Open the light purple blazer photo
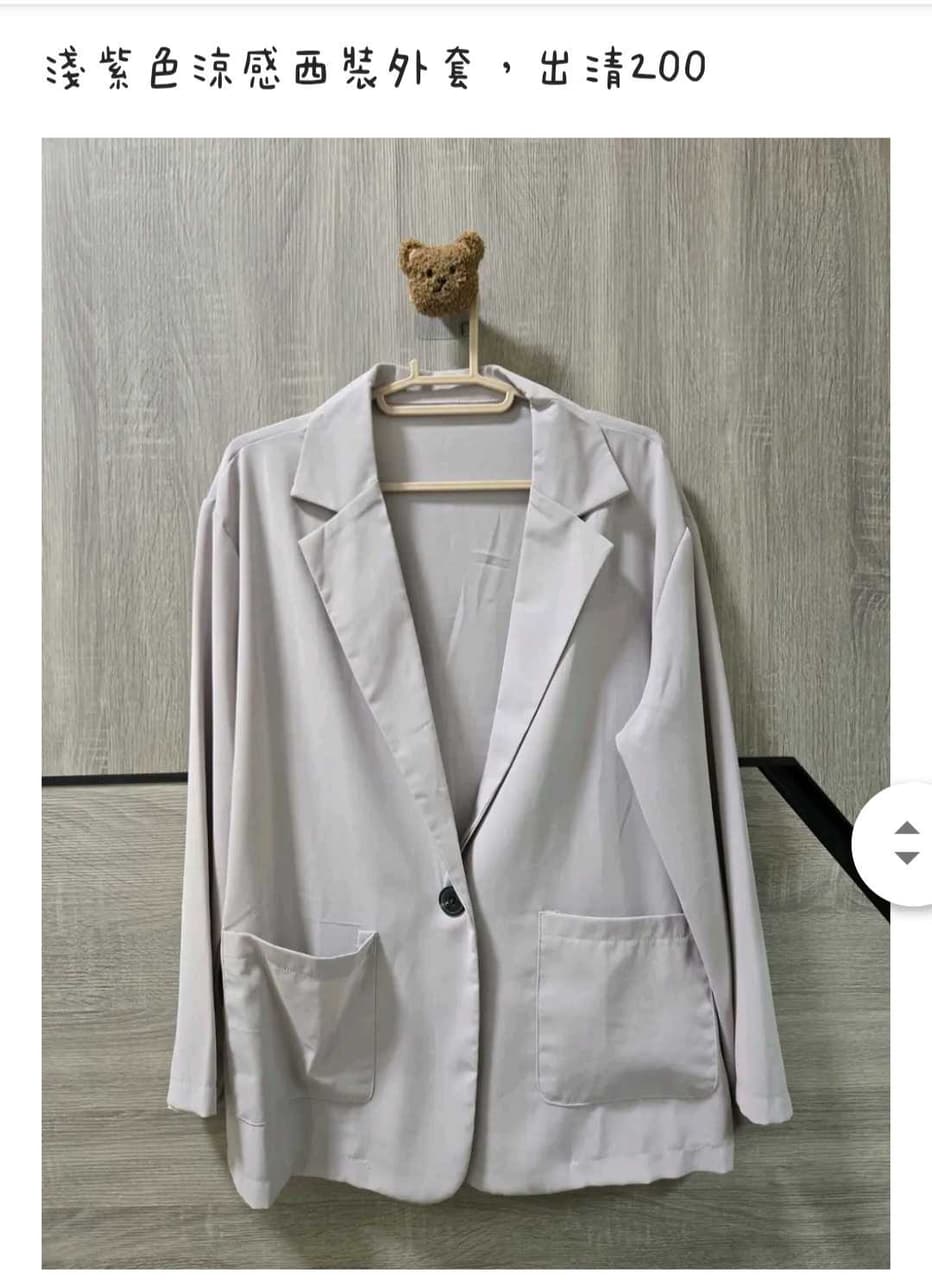Viewport: 932px width, 1280px height. click(465, 700)
